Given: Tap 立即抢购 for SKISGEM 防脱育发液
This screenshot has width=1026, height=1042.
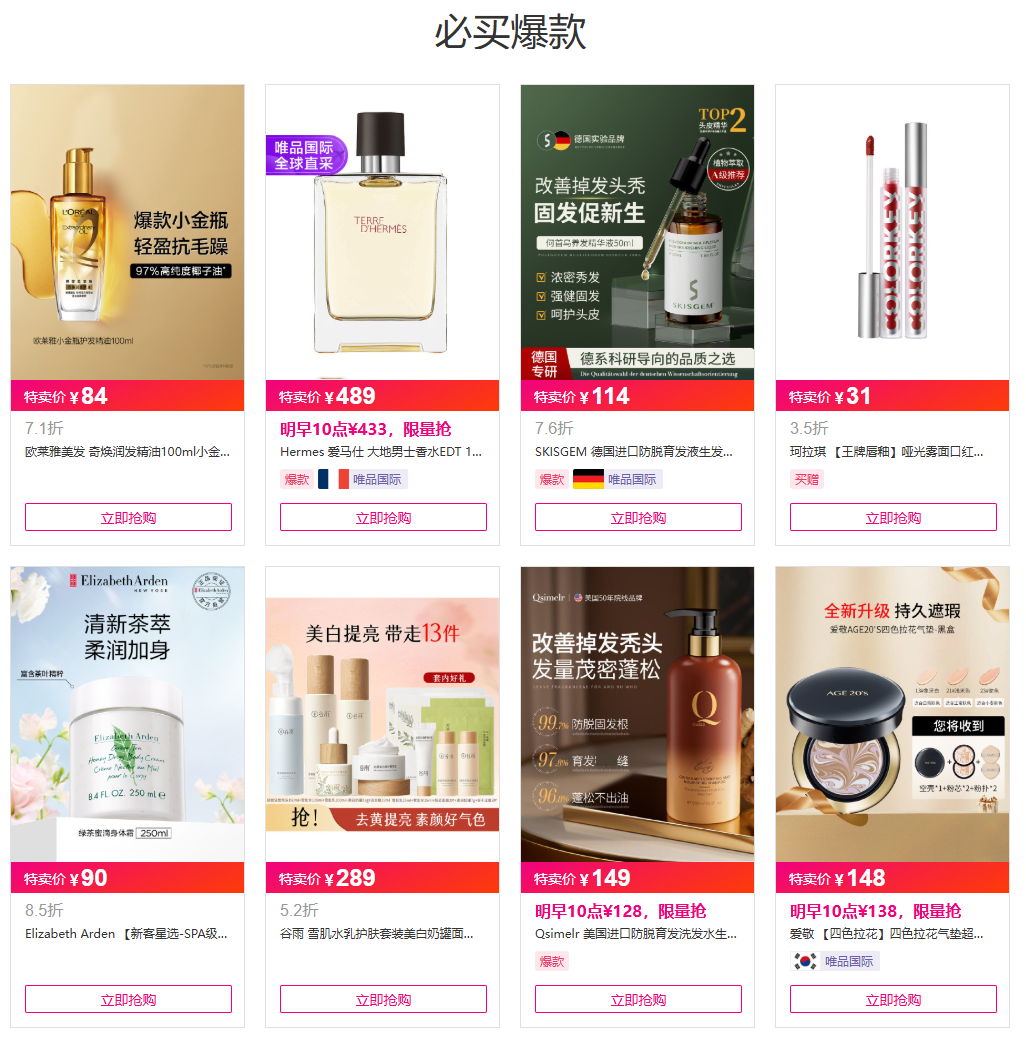Looking at the screenshot, I should [x=638, y=517].
